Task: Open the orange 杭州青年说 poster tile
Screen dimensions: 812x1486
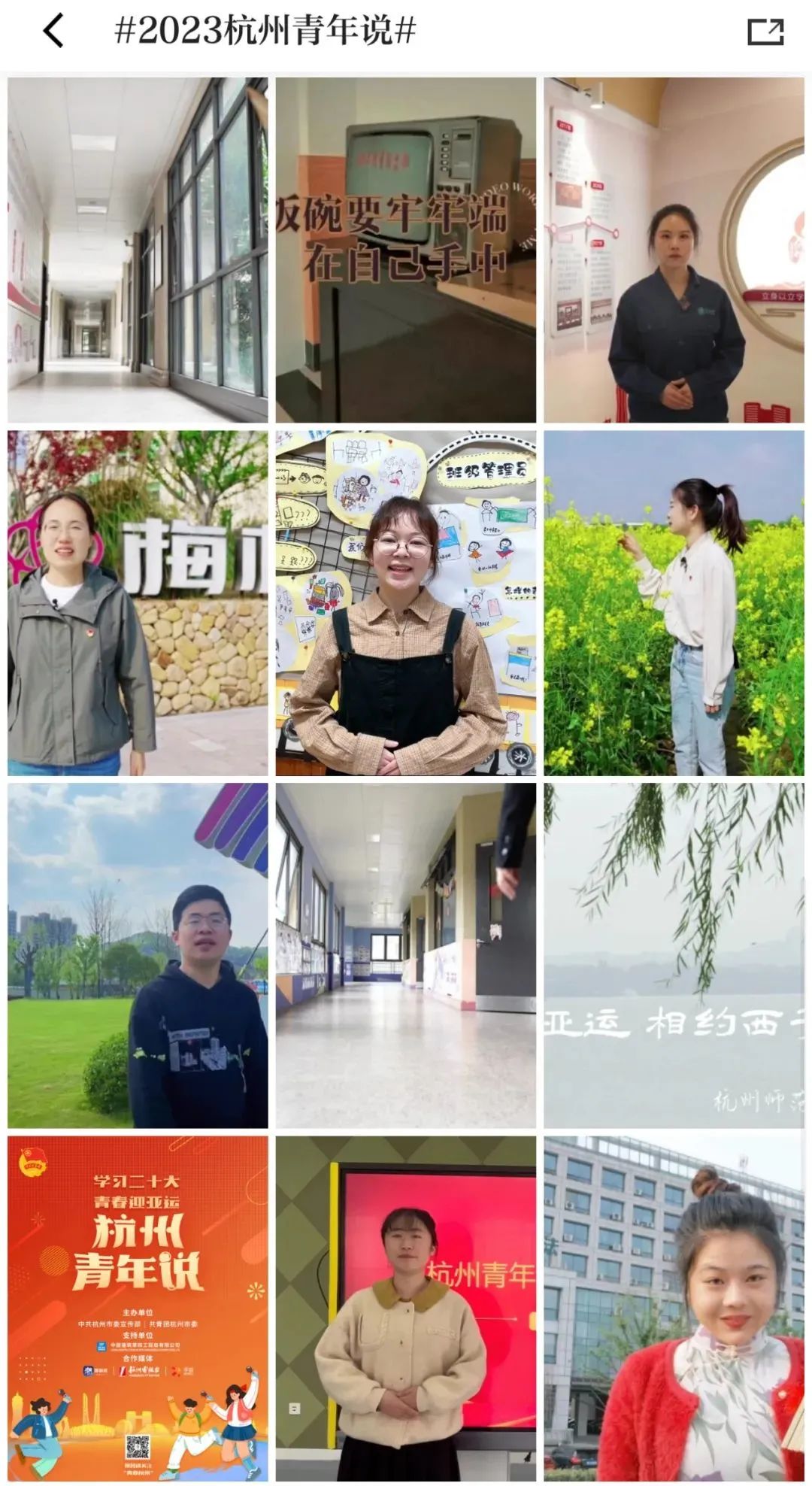Action: pos(138,1308)
